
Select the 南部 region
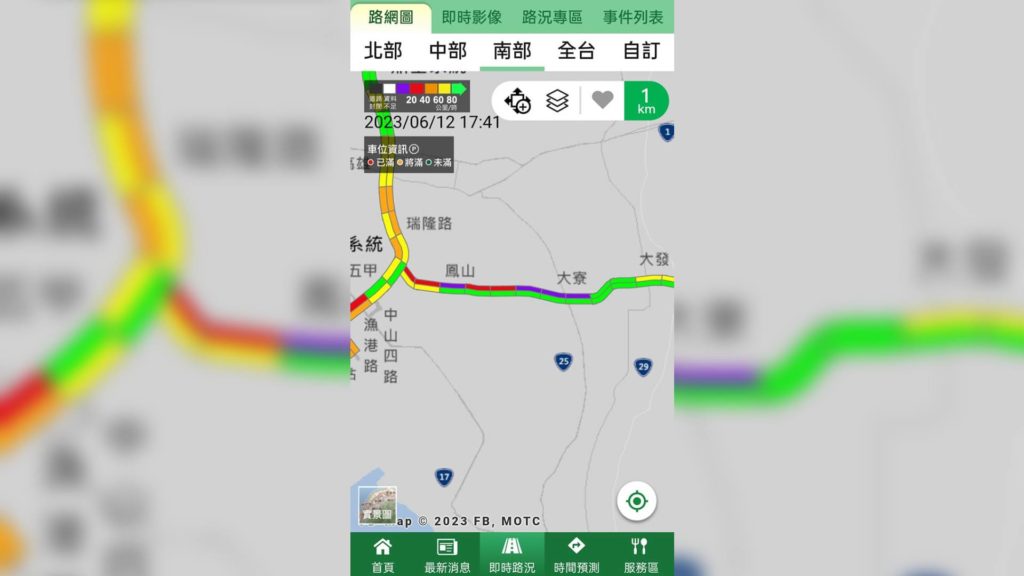coord(512,51)
